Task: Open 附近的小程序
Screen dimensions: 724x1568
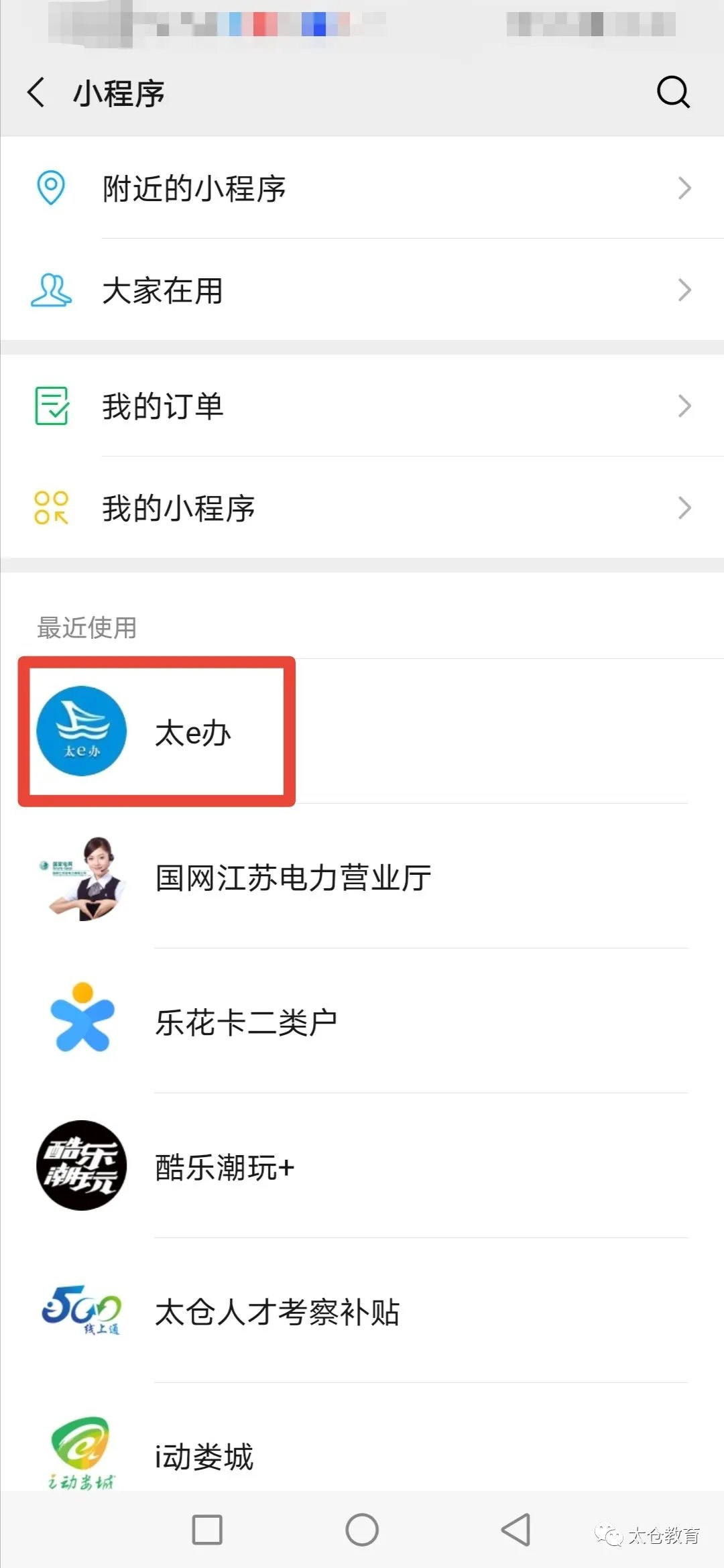Action: click(362, 188)
